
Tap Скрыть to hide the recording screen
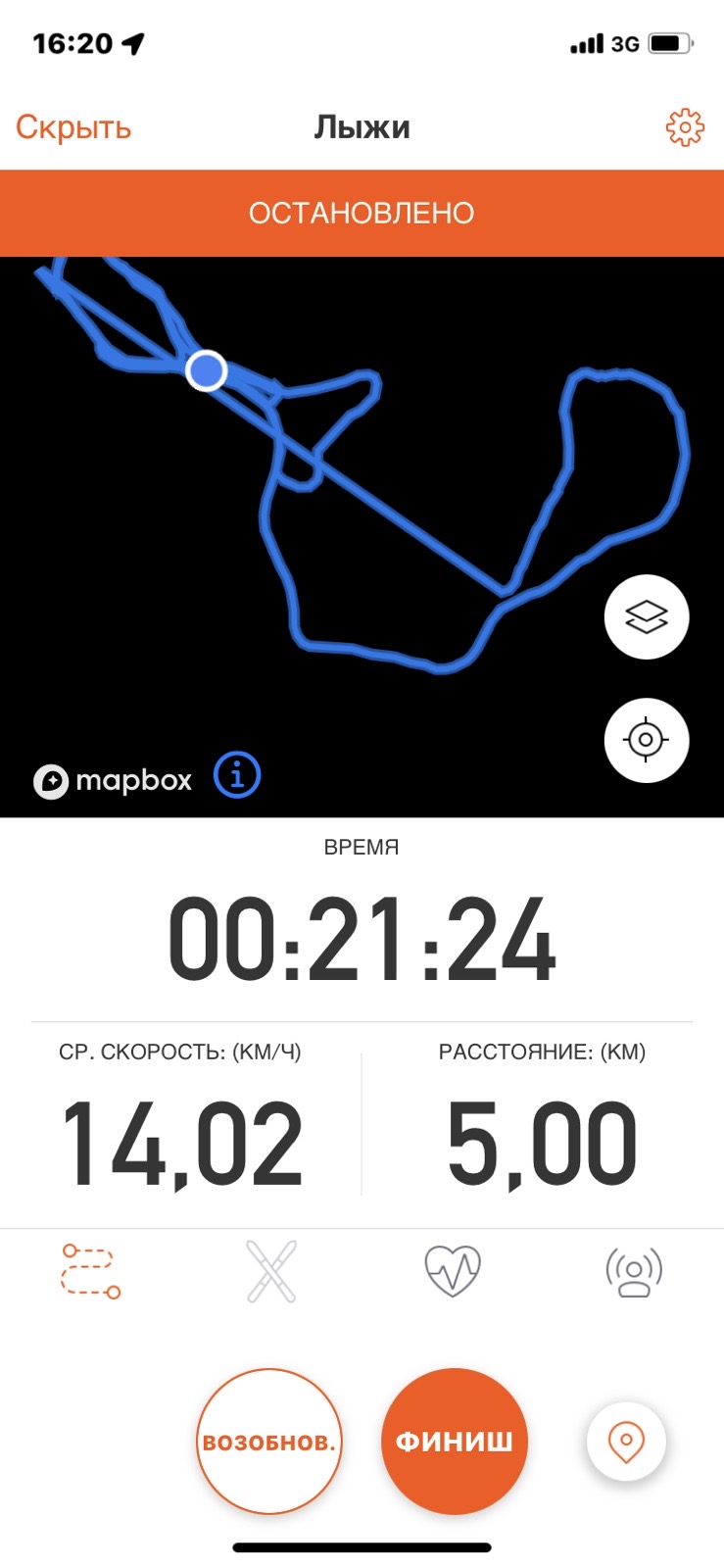(x=73, y=127)
